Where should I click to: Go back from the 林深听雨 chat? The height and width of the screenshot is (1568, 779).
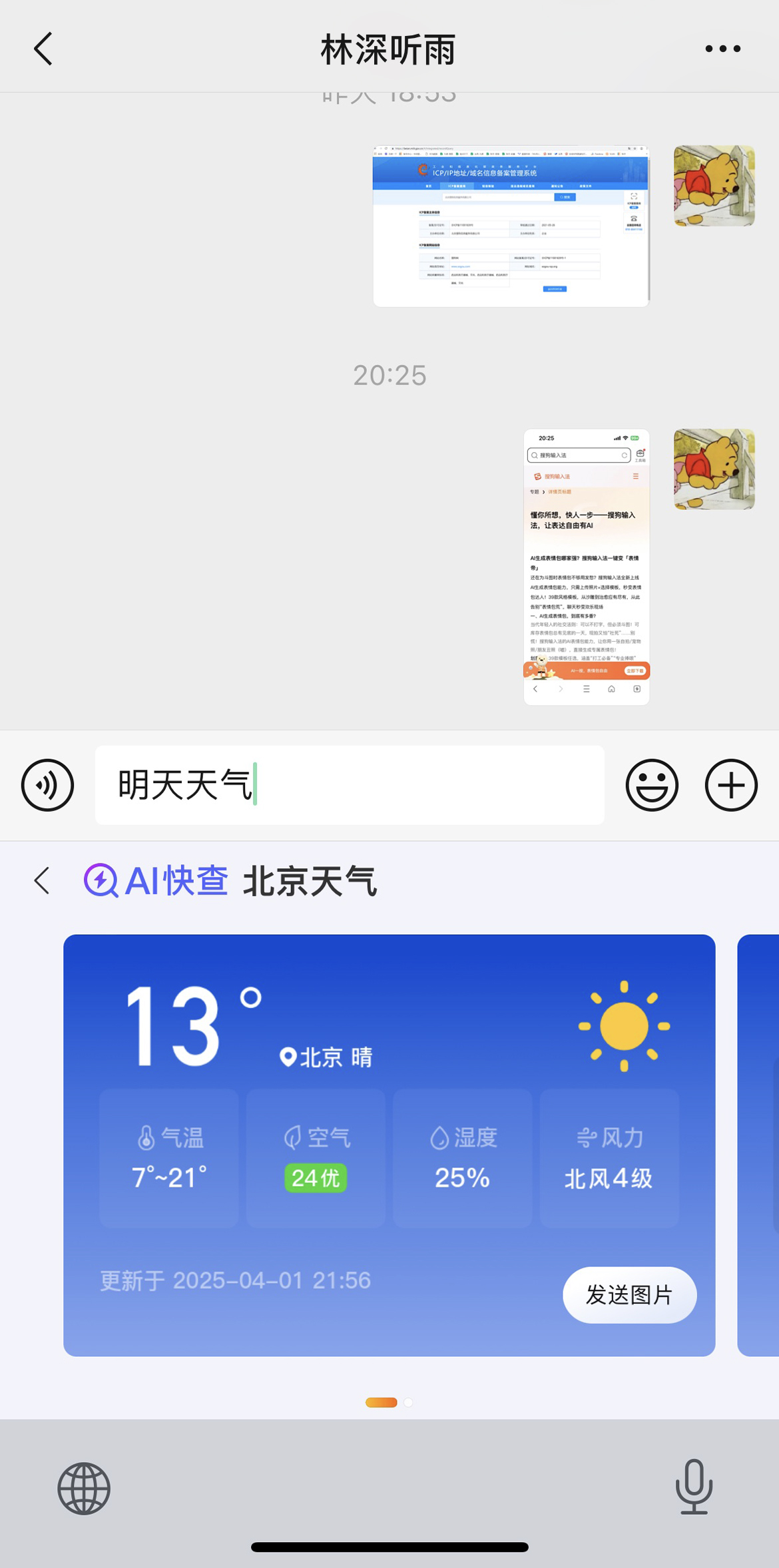(43, 49)
